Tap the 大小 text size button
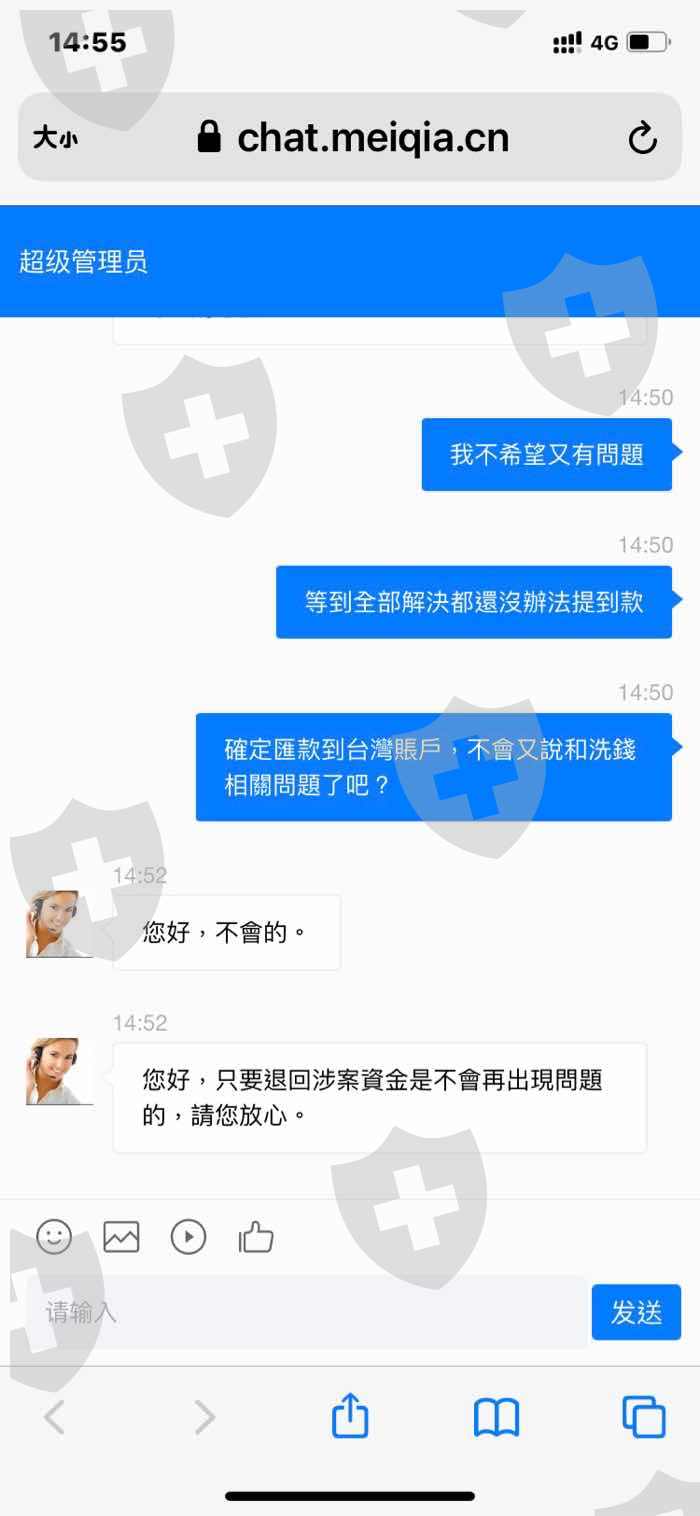This screenshot has height=1516, width=700. click(55, 138)
